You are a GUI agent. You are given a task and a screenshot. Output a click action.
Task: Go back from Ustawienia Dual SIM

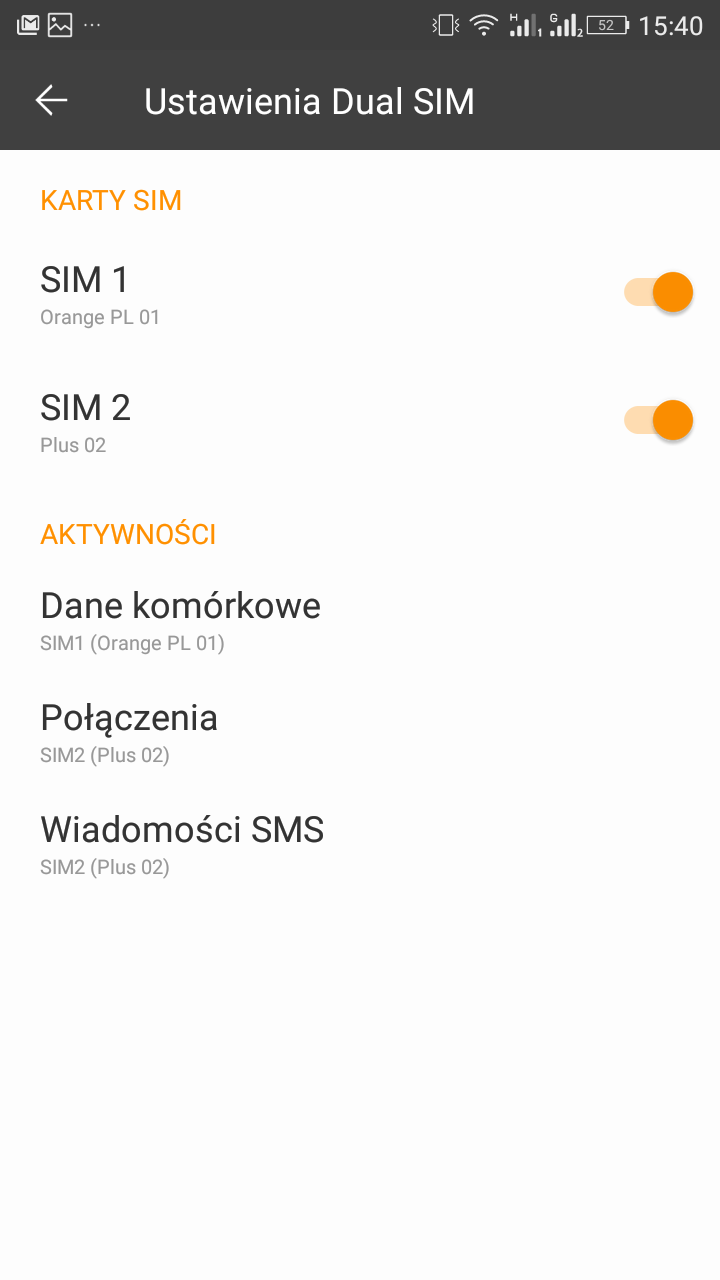click(51, 100)
